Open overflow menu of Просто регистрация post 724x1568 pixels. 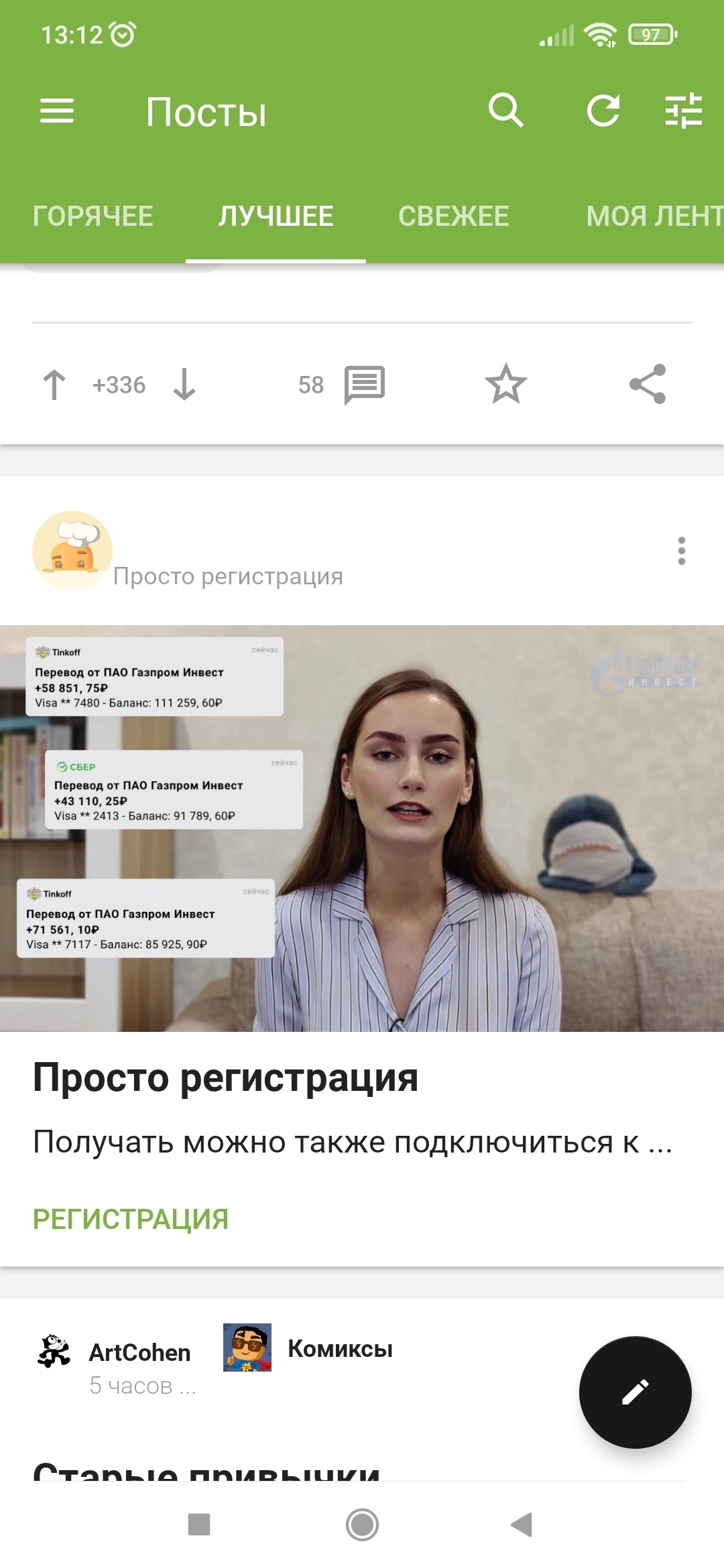click(682, 551)
